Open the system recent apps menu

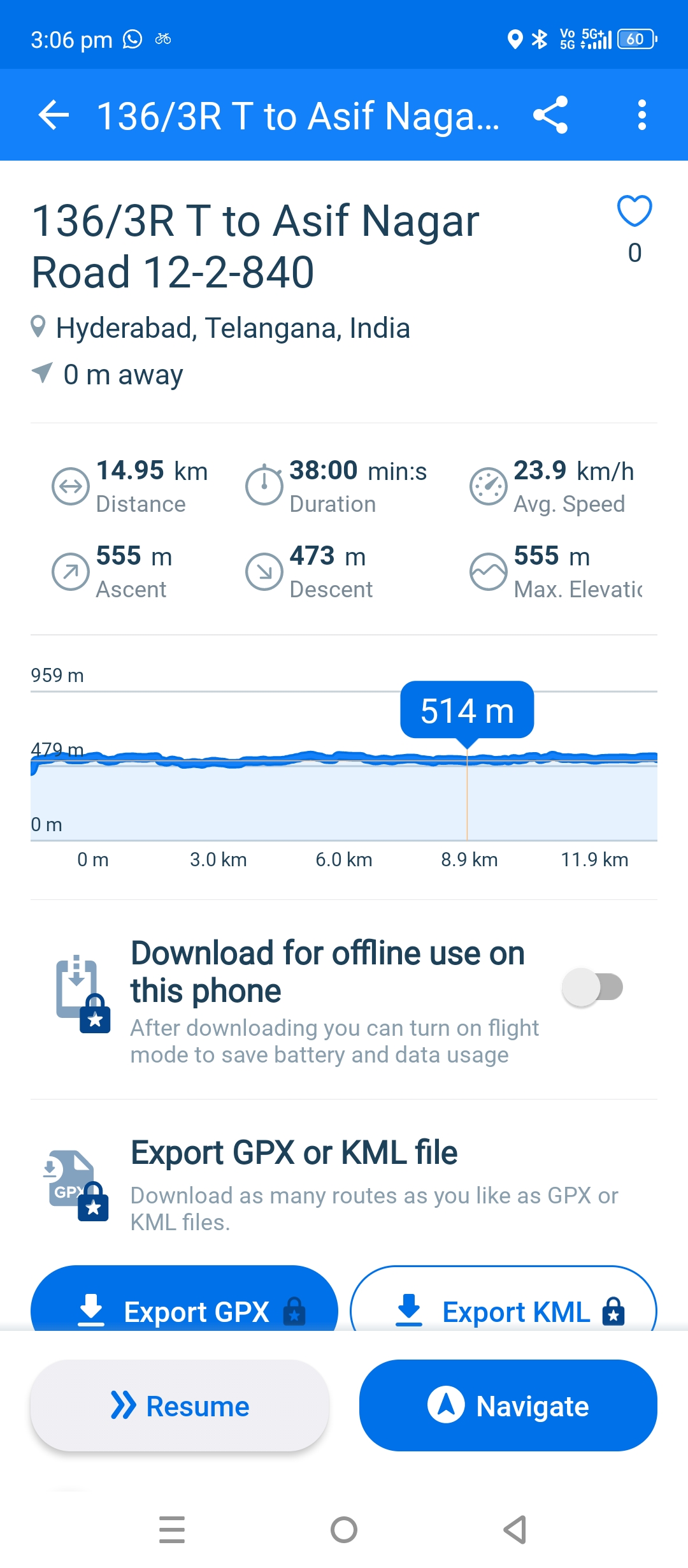(172, 1530)
